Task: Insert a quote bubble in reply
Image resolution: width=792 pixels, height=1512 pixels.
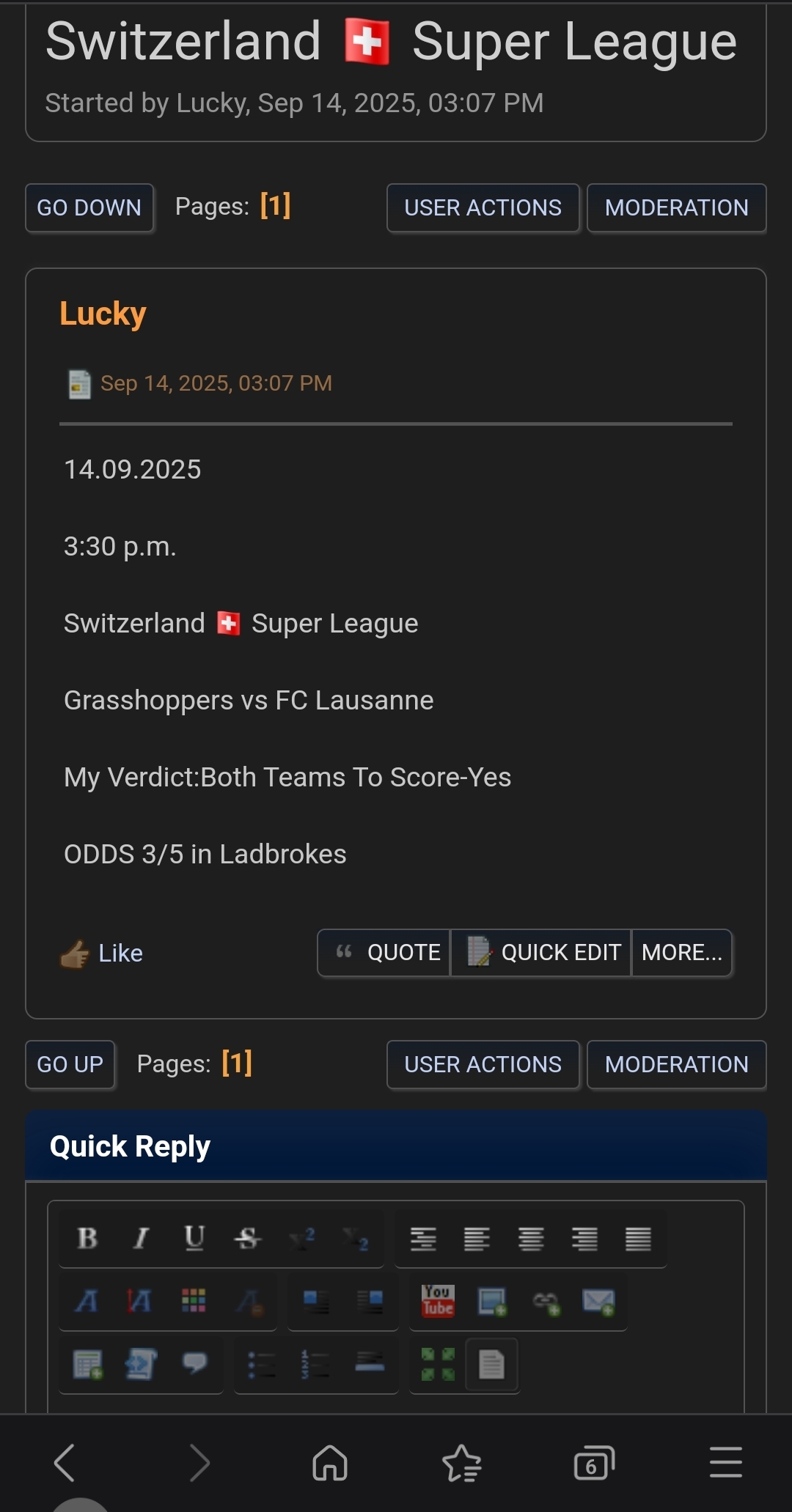Action: click(x=194, y=1364)
